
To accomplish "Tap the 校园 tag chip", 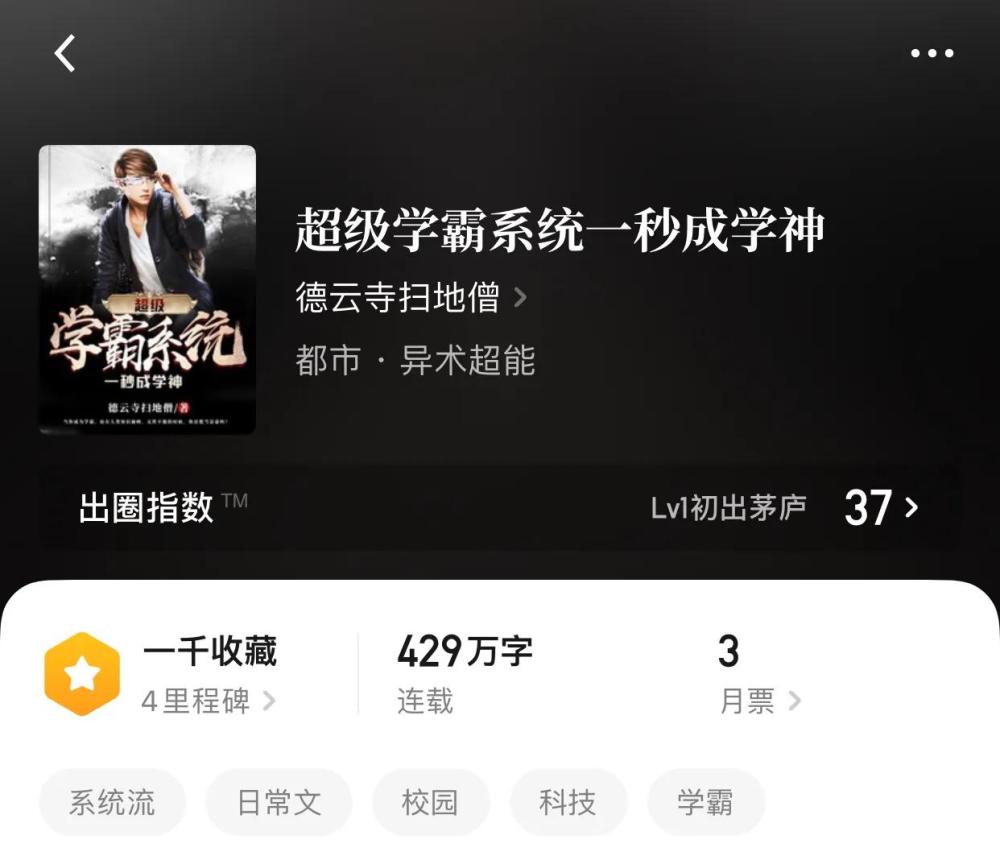I will coord(430,802).
